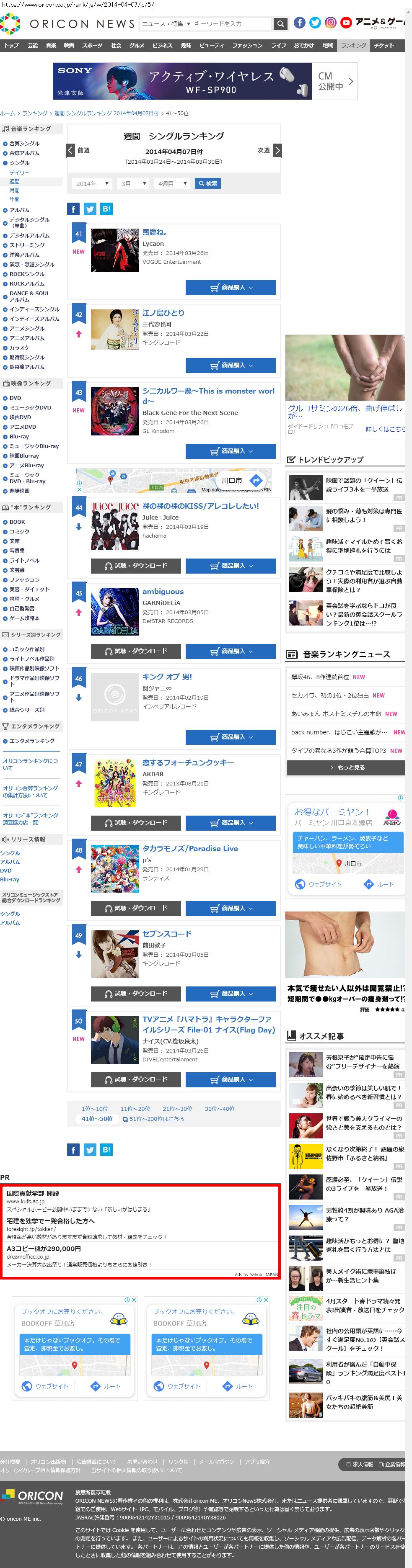
Task: Focus the keyword search input field
Action: click(232, 24)
